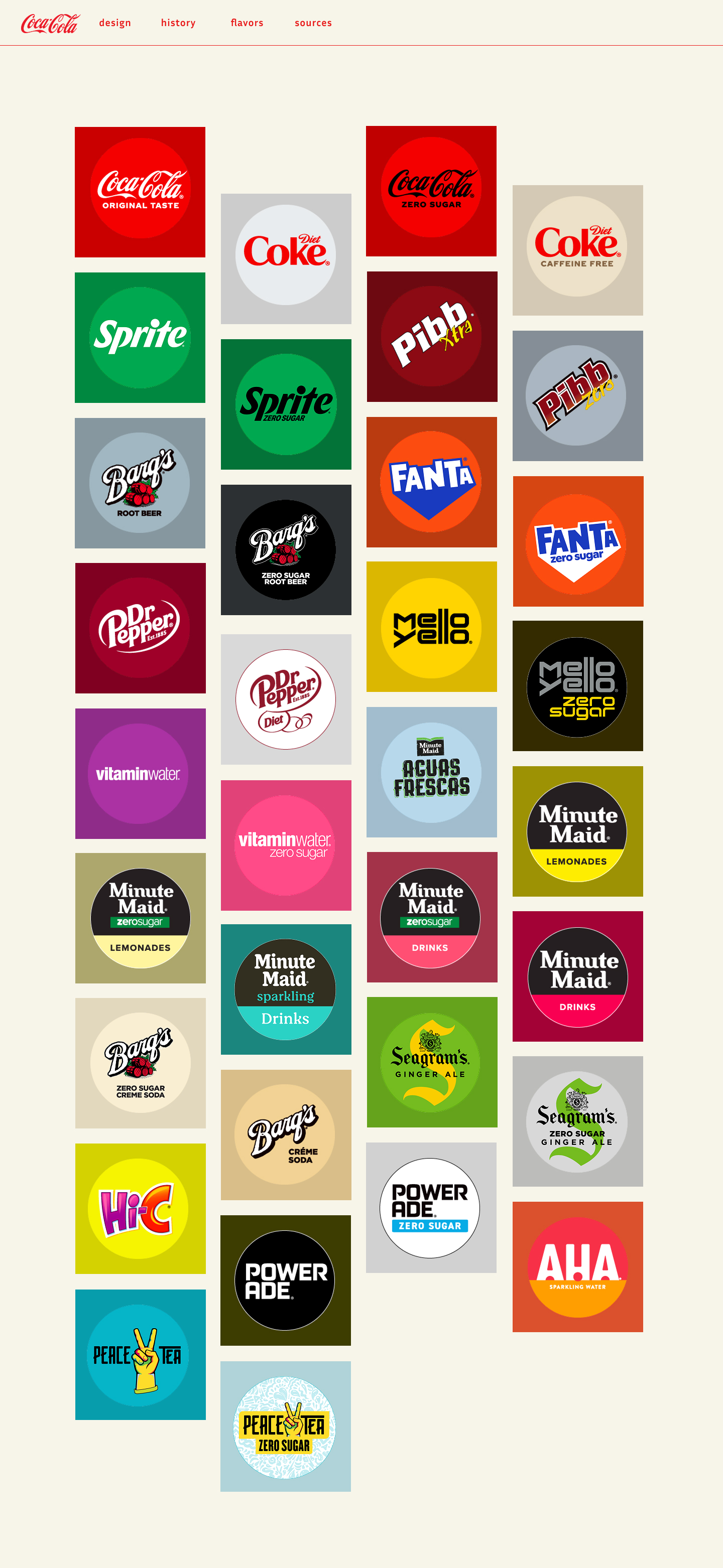
Task: Open the Coca-Cola Original Taste tile
Action: click(140, 192)
